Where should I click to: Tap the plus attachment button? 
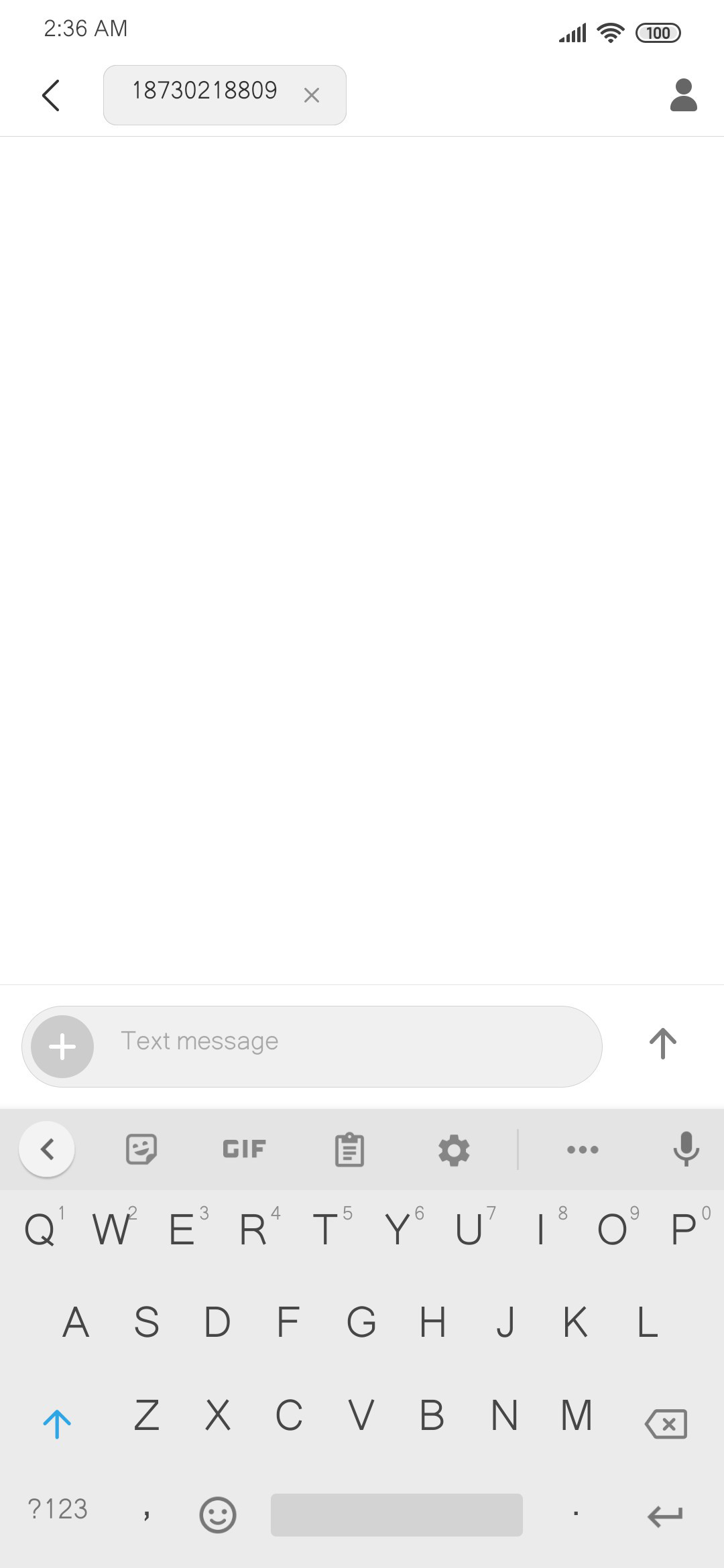(x=62, y=1047)
